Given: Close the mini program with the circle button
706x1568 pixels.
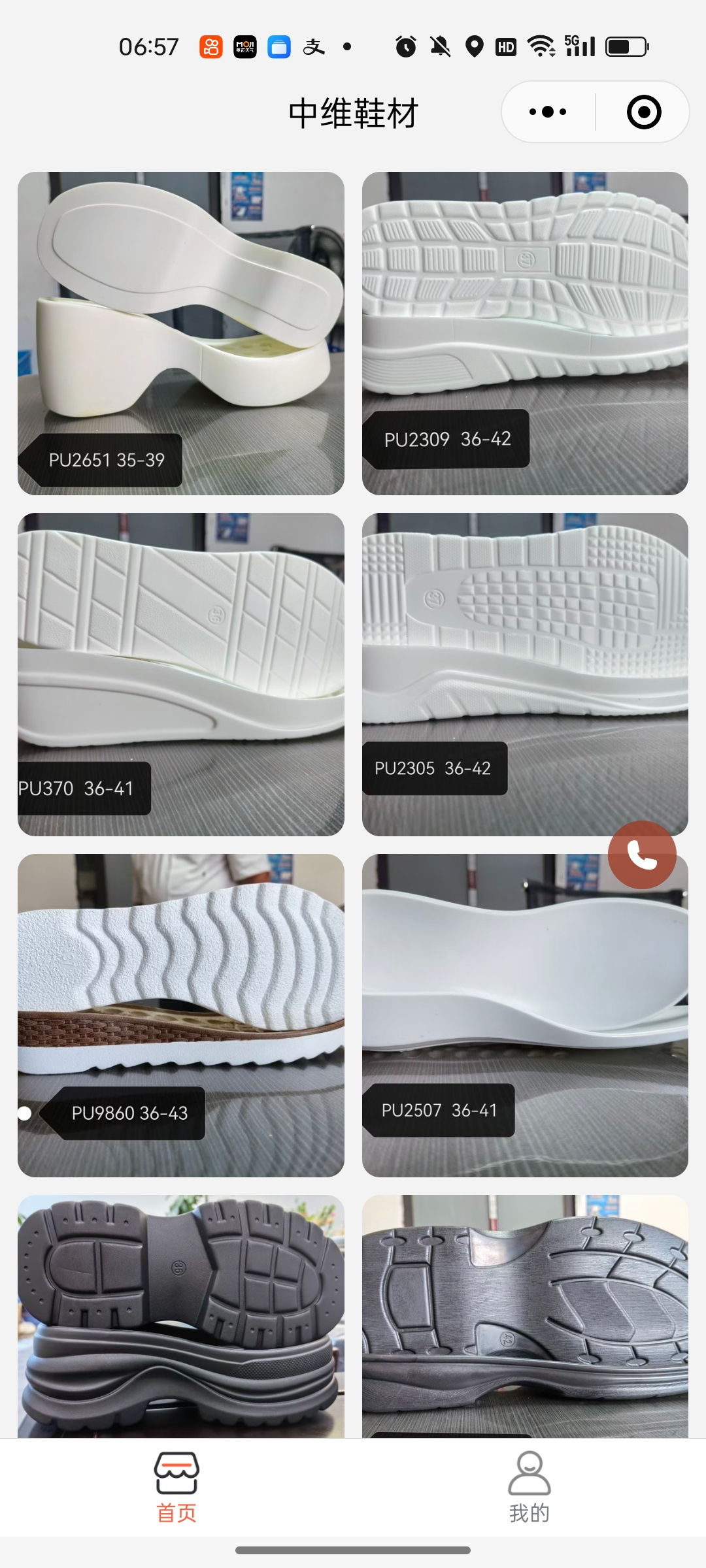Looking at the screenshot, I should pos(643,112).
